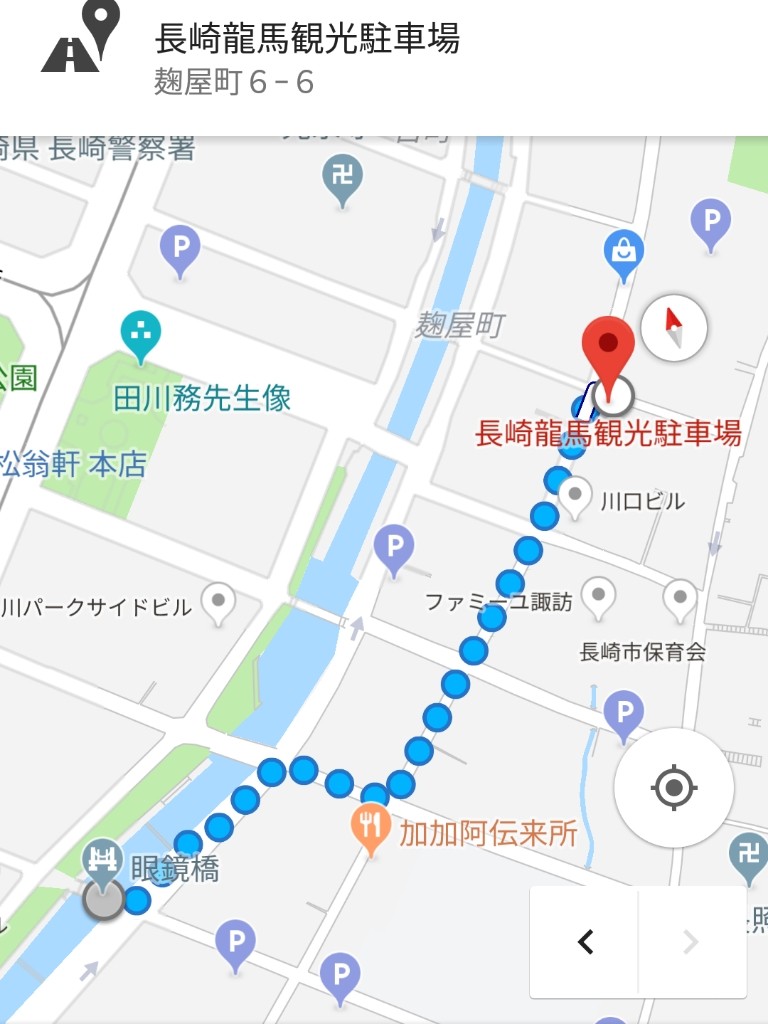The width and height of the screenshot is (768, 1024).
Task: Open the 川口ビル place marker
Action: tap(575, 496)
